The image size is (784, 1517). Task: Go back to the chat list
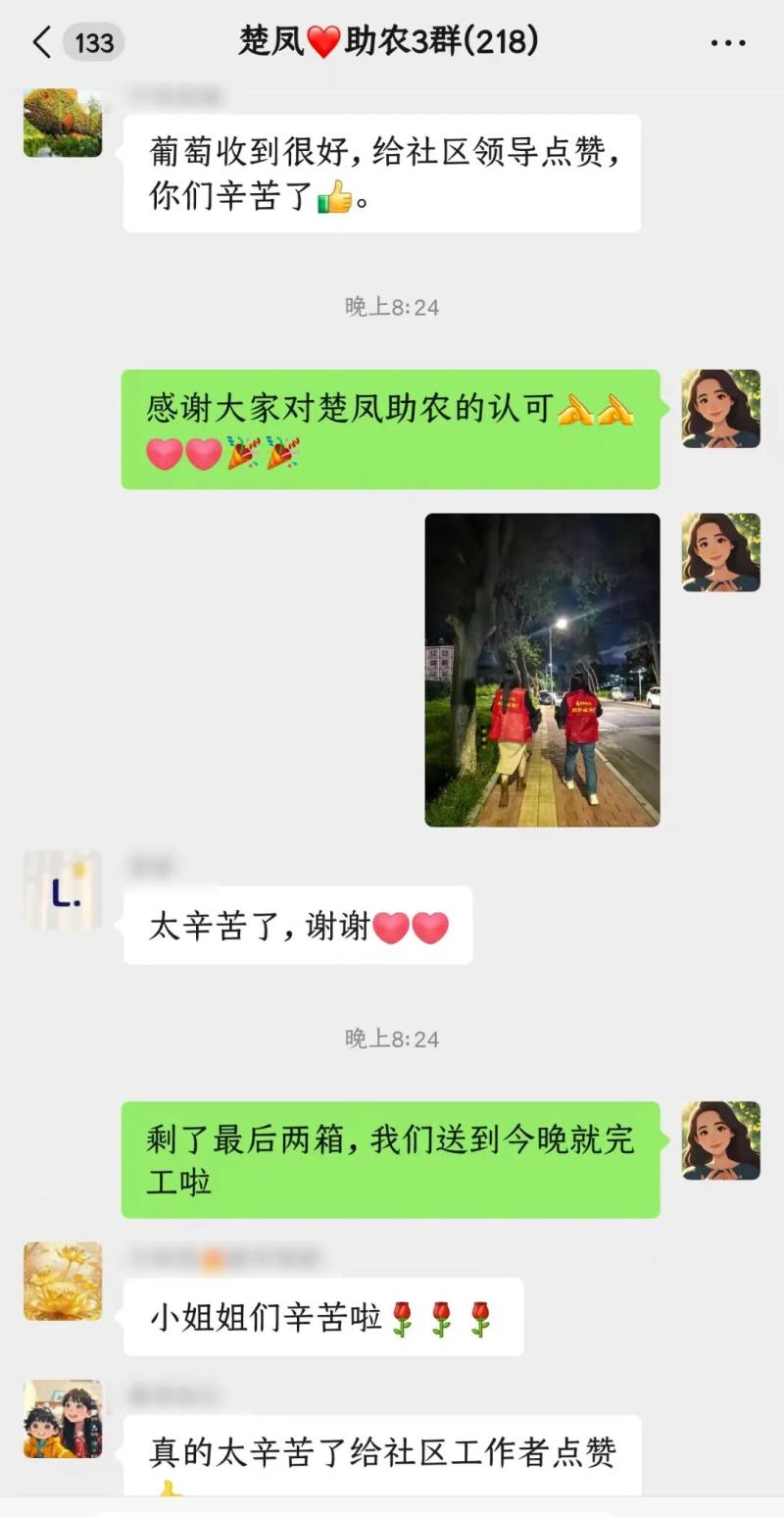pyautogui.click(x=41, y=43)
